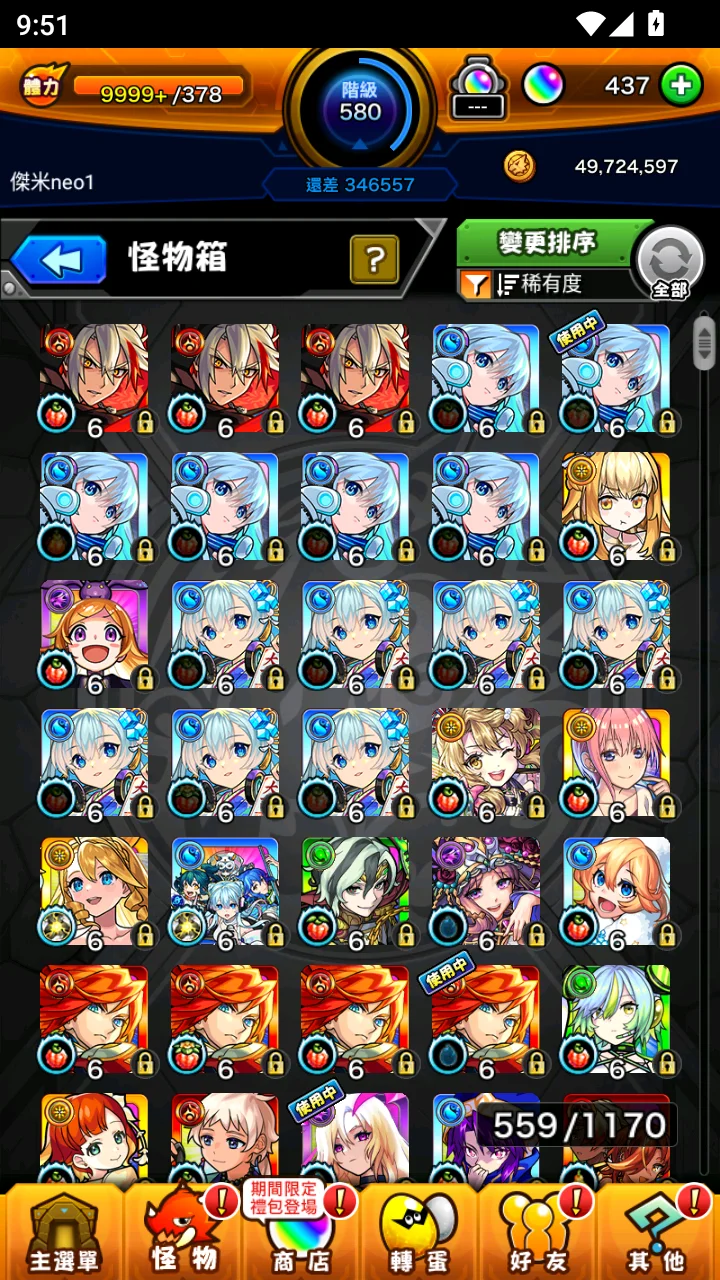
Task: Switch to the 轉蛋 gacha tab
Action: point(418,1232)
